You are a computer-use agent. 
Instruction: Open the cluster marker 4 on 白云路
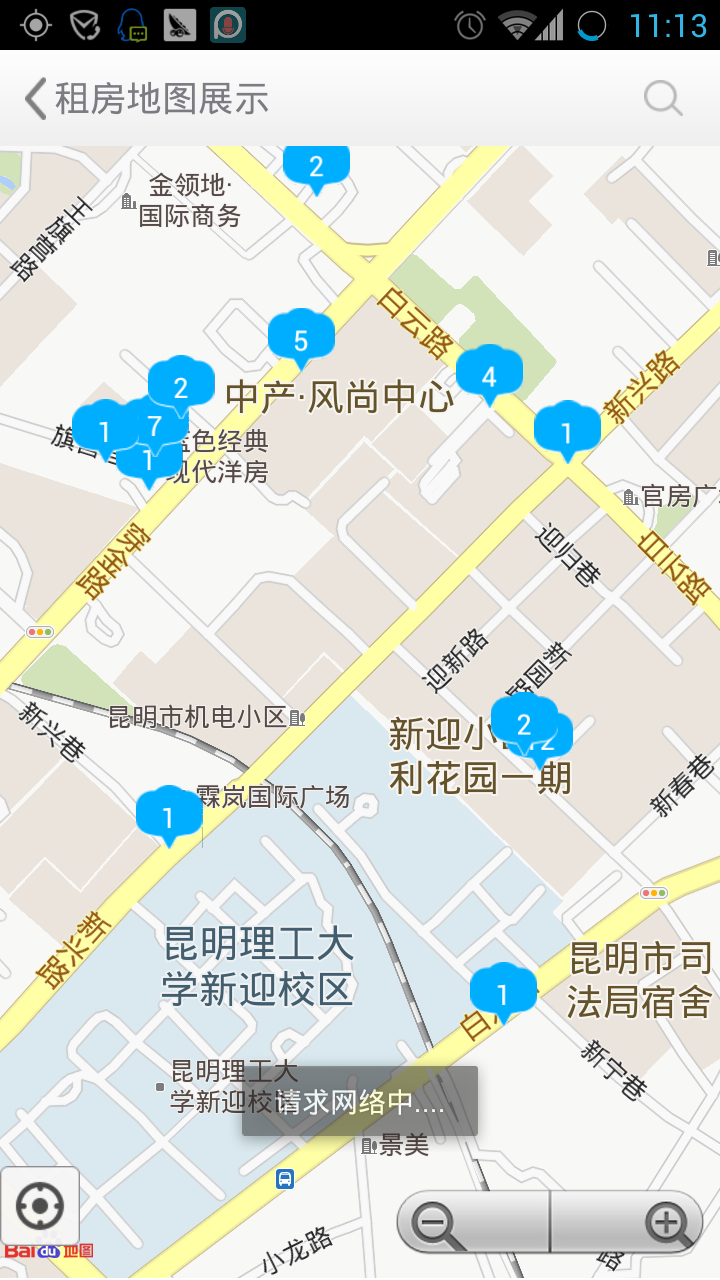tap(489, 378)
